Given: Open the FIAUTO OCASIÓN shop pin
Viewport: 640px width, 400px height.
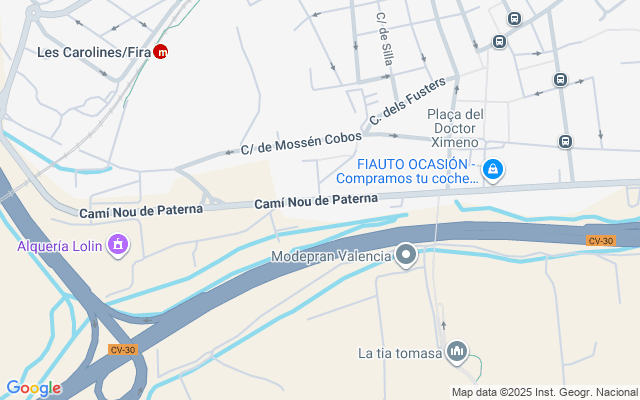Looking at the screenshot, I should pos(493,171).
